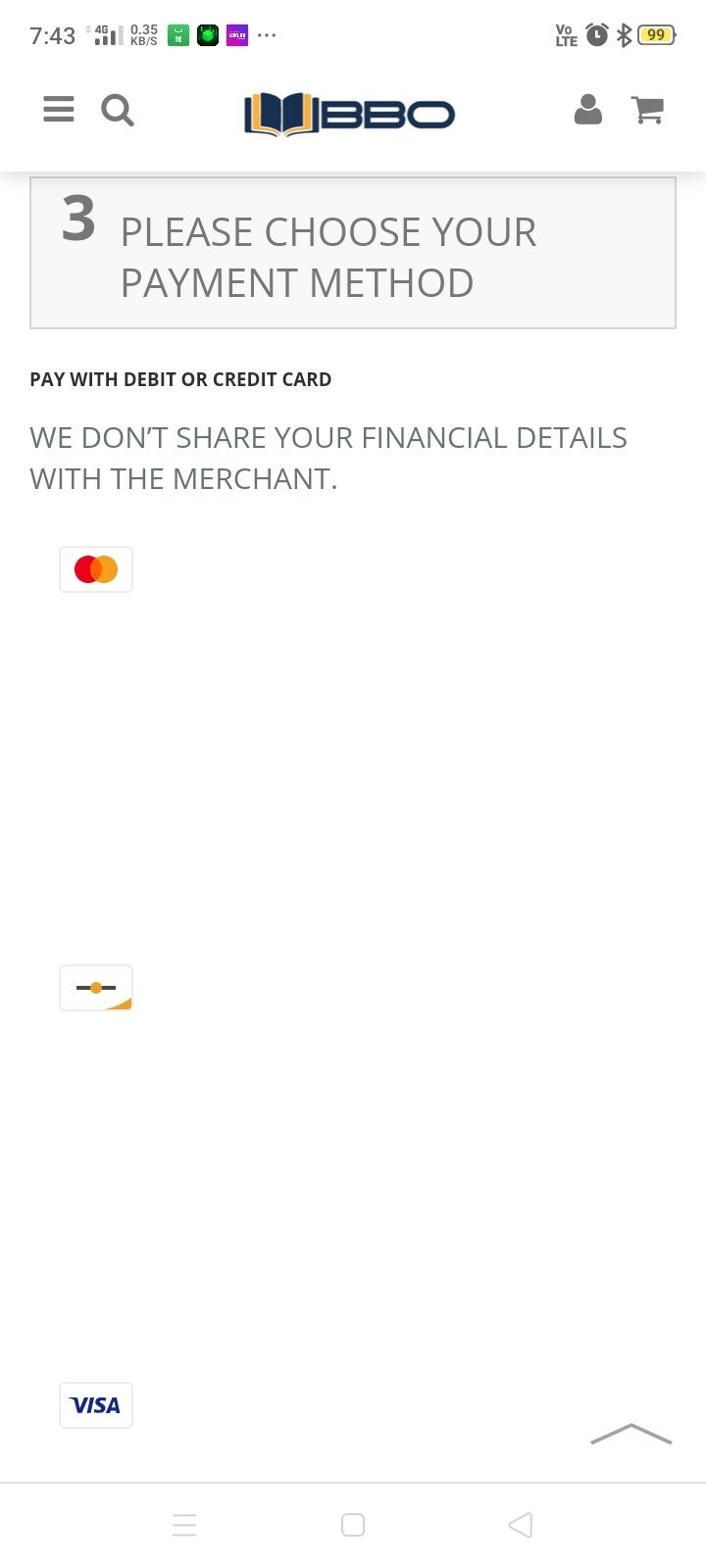This screenshot has width=706, height=1568.
Task: Open the user account icon
Action: 588,110
